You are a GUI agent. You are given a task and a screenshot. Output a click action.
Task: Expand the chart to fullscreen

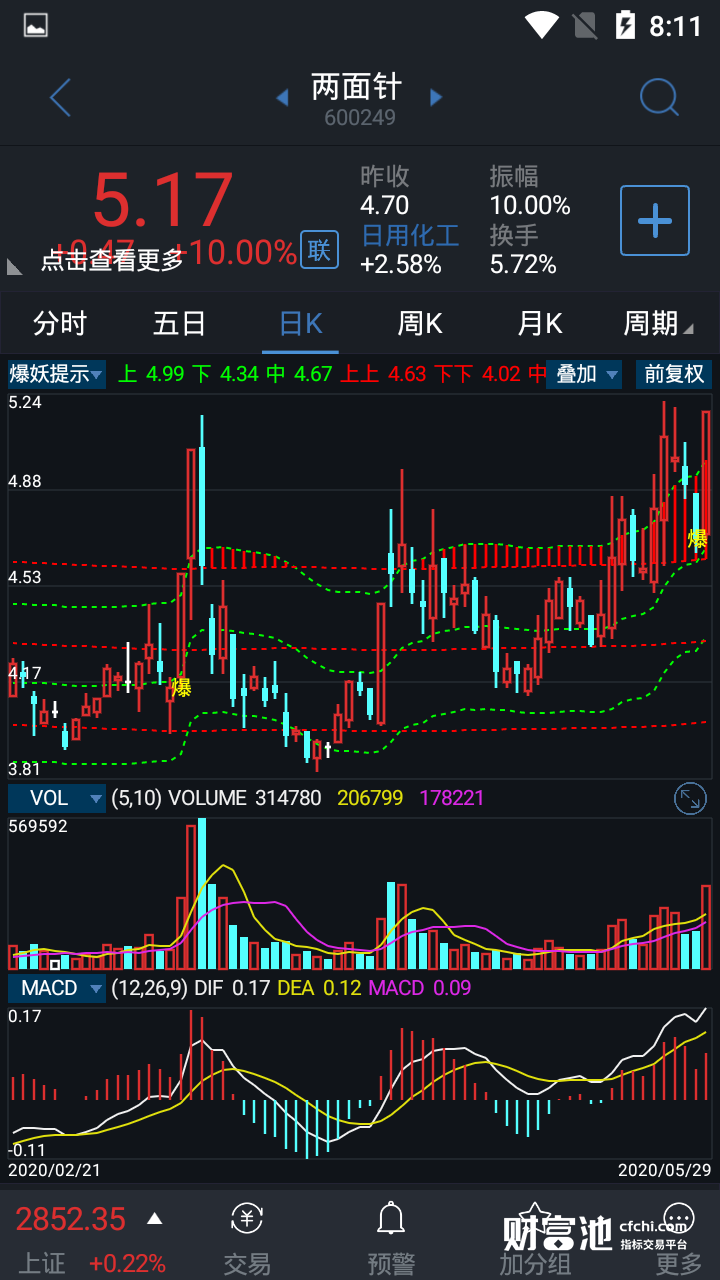click(x=690, y=797)
